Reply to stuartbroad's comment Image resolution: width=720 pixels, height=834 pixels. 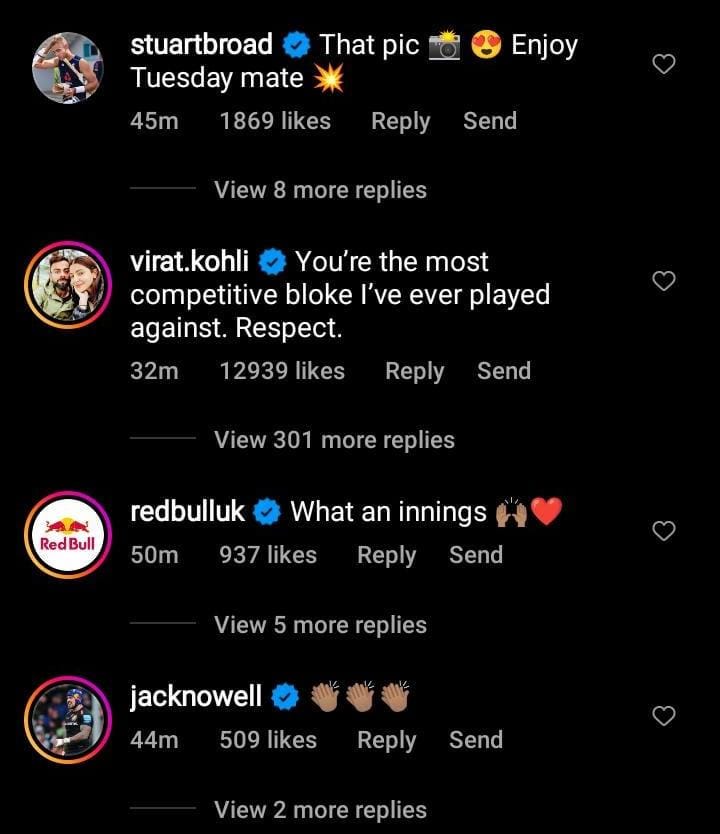point(400,121)
